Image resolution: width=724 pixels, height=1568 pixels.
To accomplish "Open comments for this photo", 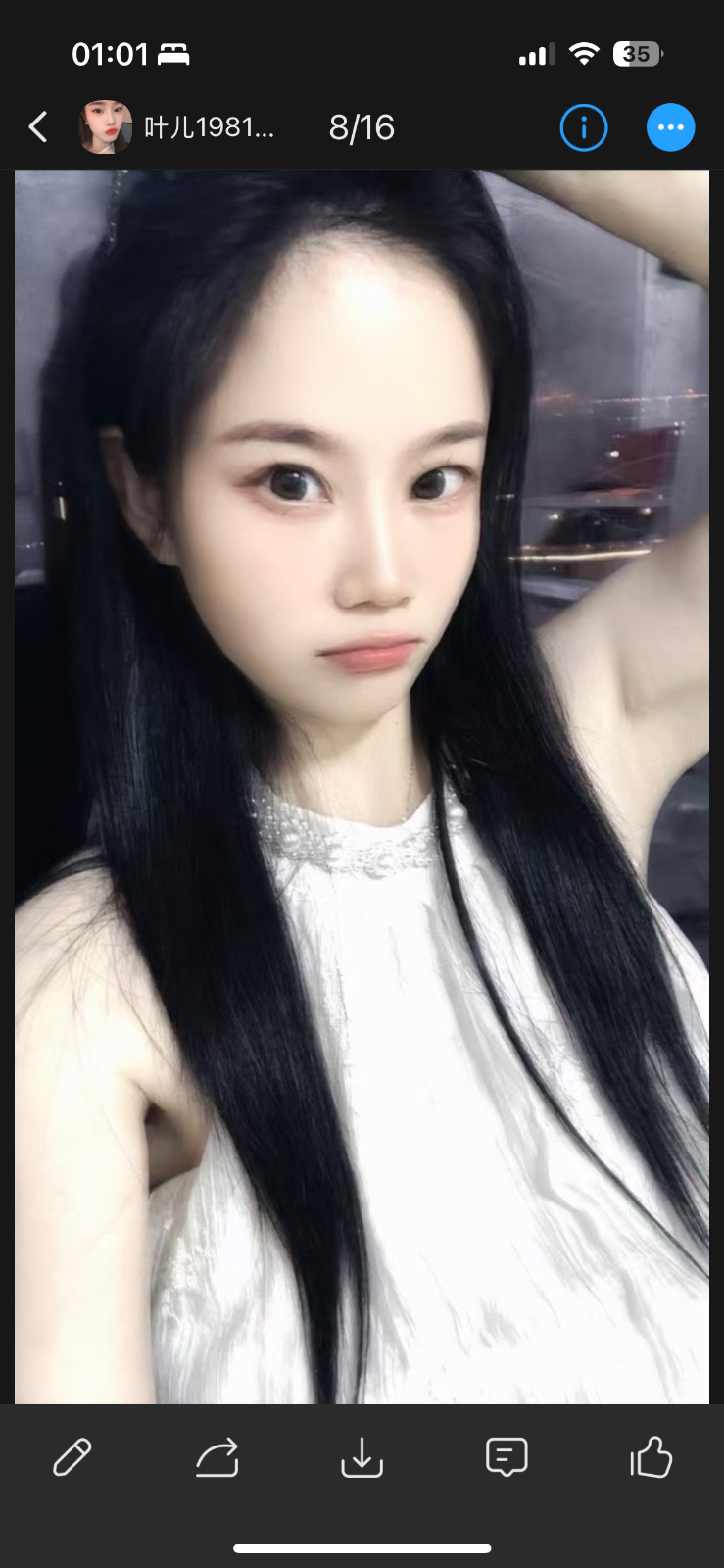I will click(507, 1457).
